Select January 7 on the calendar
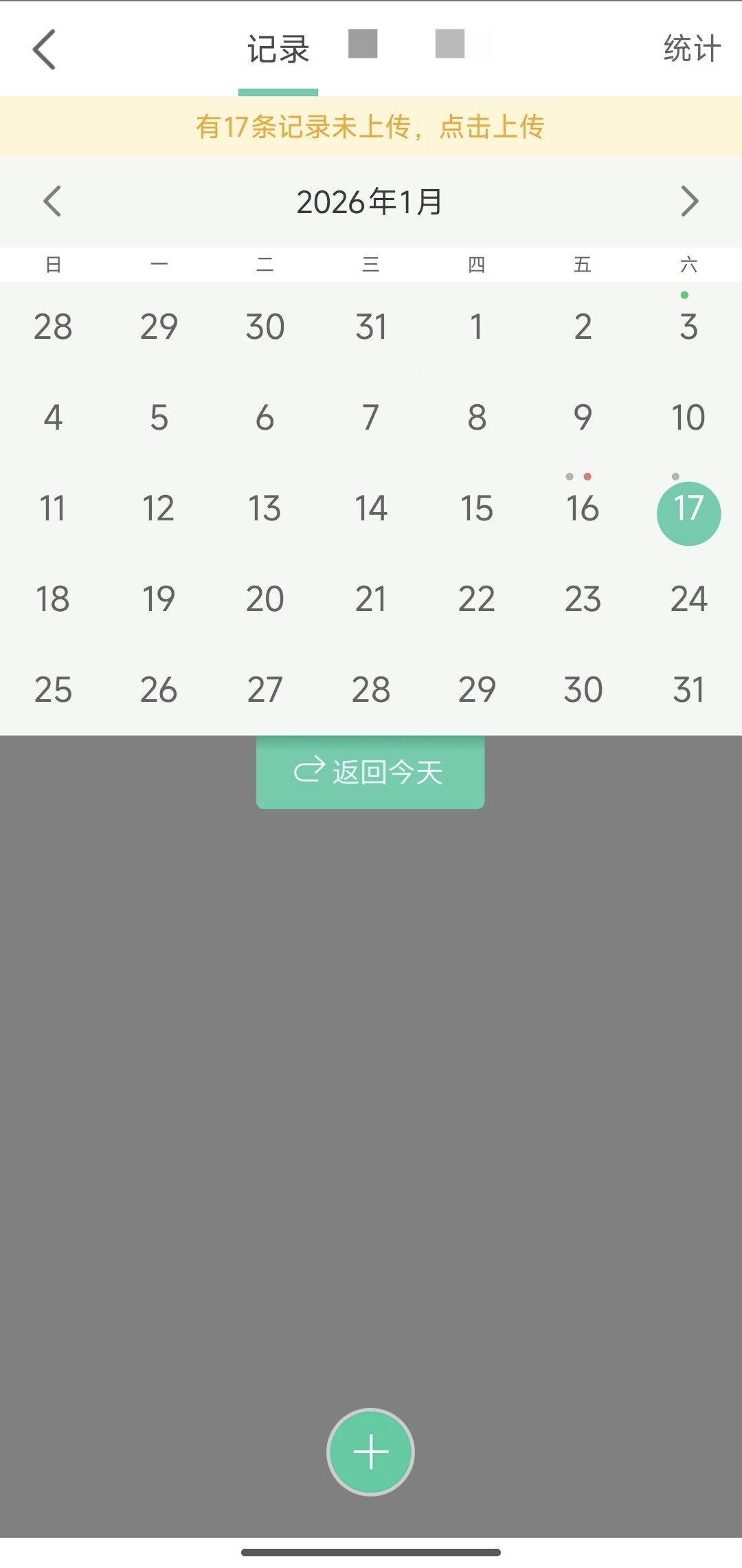 click(370, 418)
